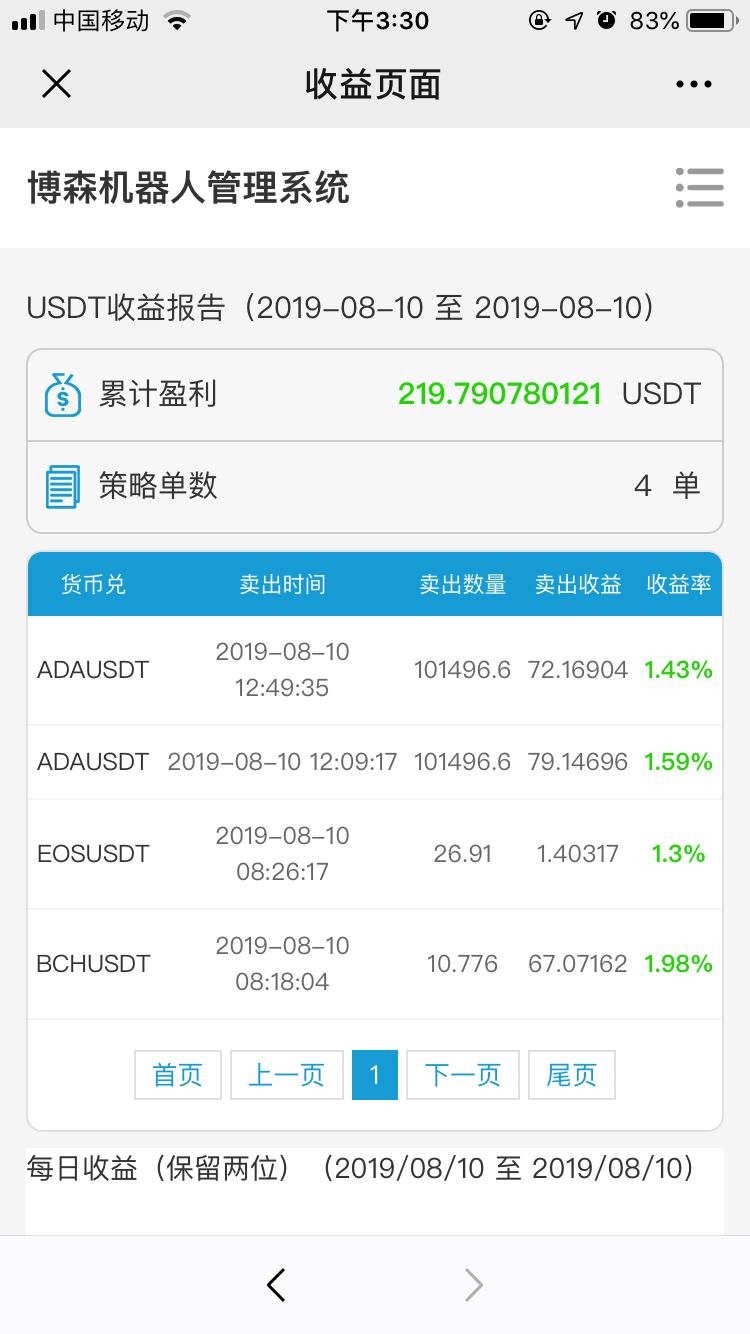Image resolution: width=750 pixels, height=1334 pixels.
Task: Open the hamburger navigation menu
Action: coord(699,187)
